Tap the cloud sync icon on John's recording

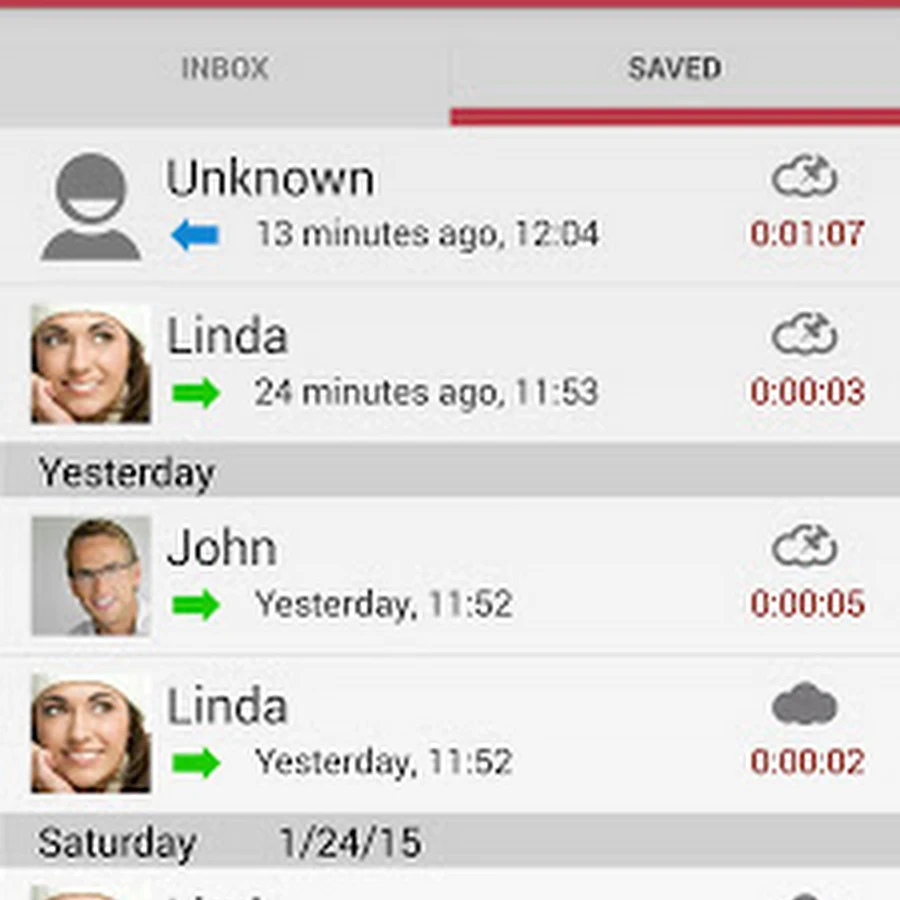[x=804, y=547]
